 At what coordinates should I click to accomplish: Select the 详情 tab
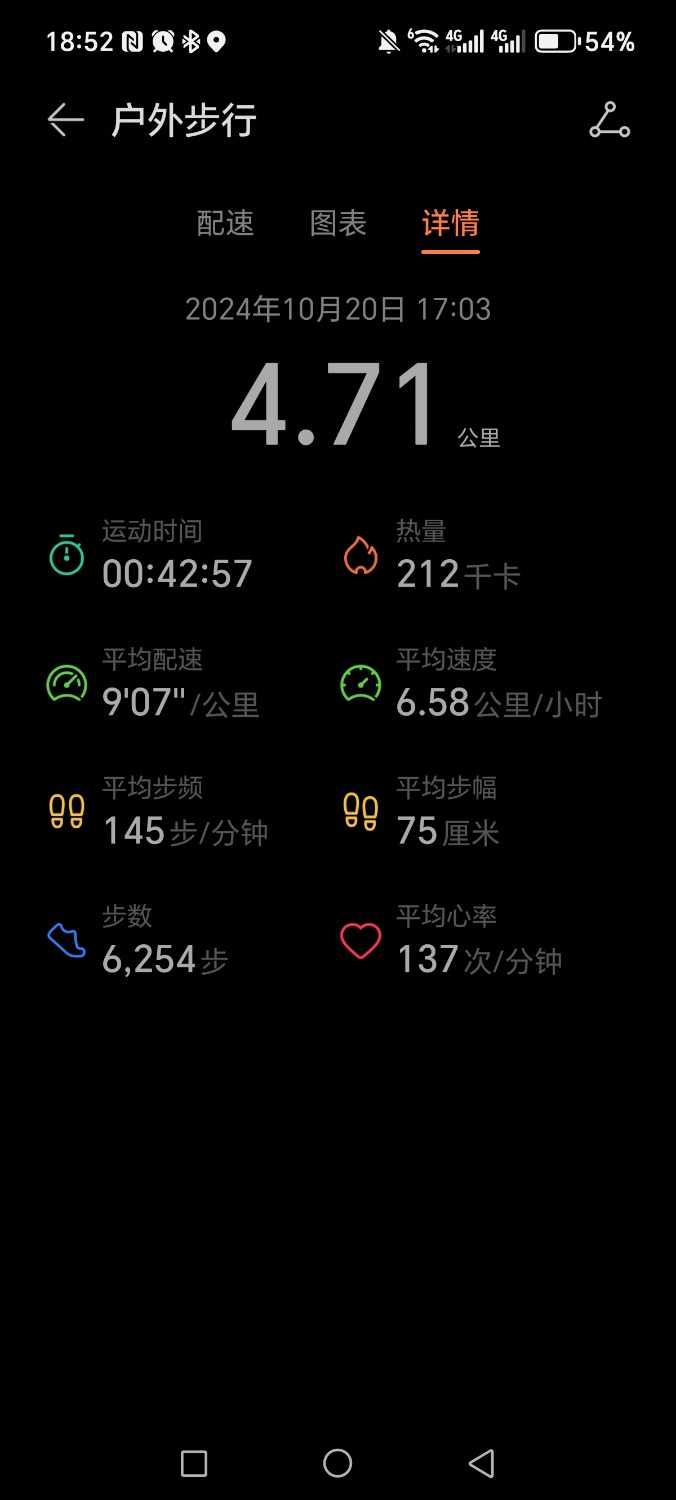click(x=450, y=223)
